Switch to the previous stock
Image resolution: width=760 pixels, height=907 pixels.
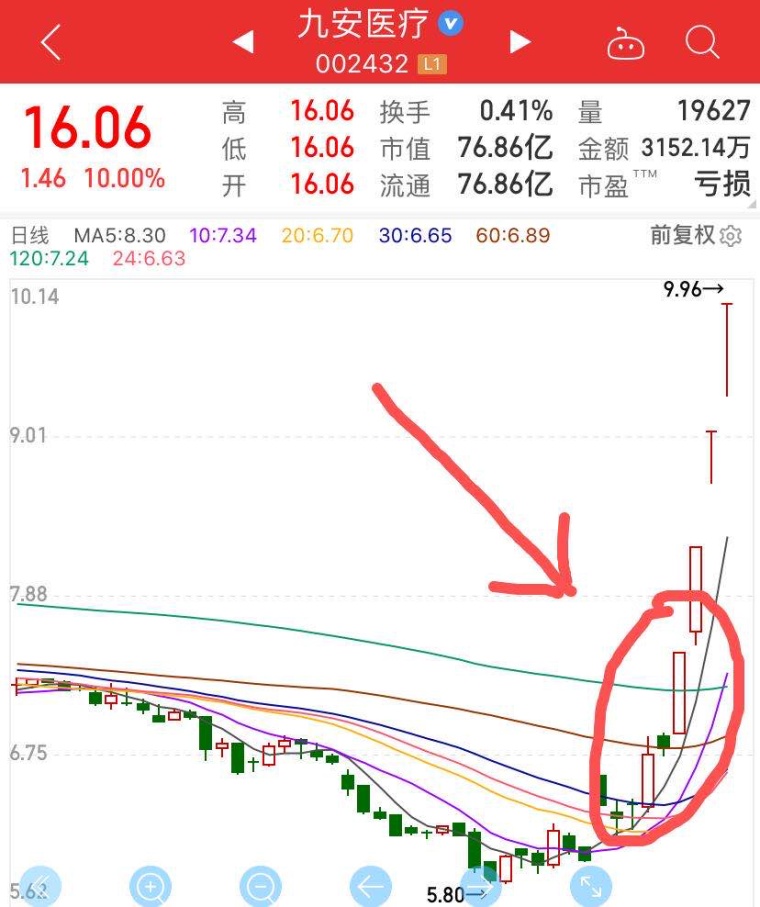(x=243, y=42)
